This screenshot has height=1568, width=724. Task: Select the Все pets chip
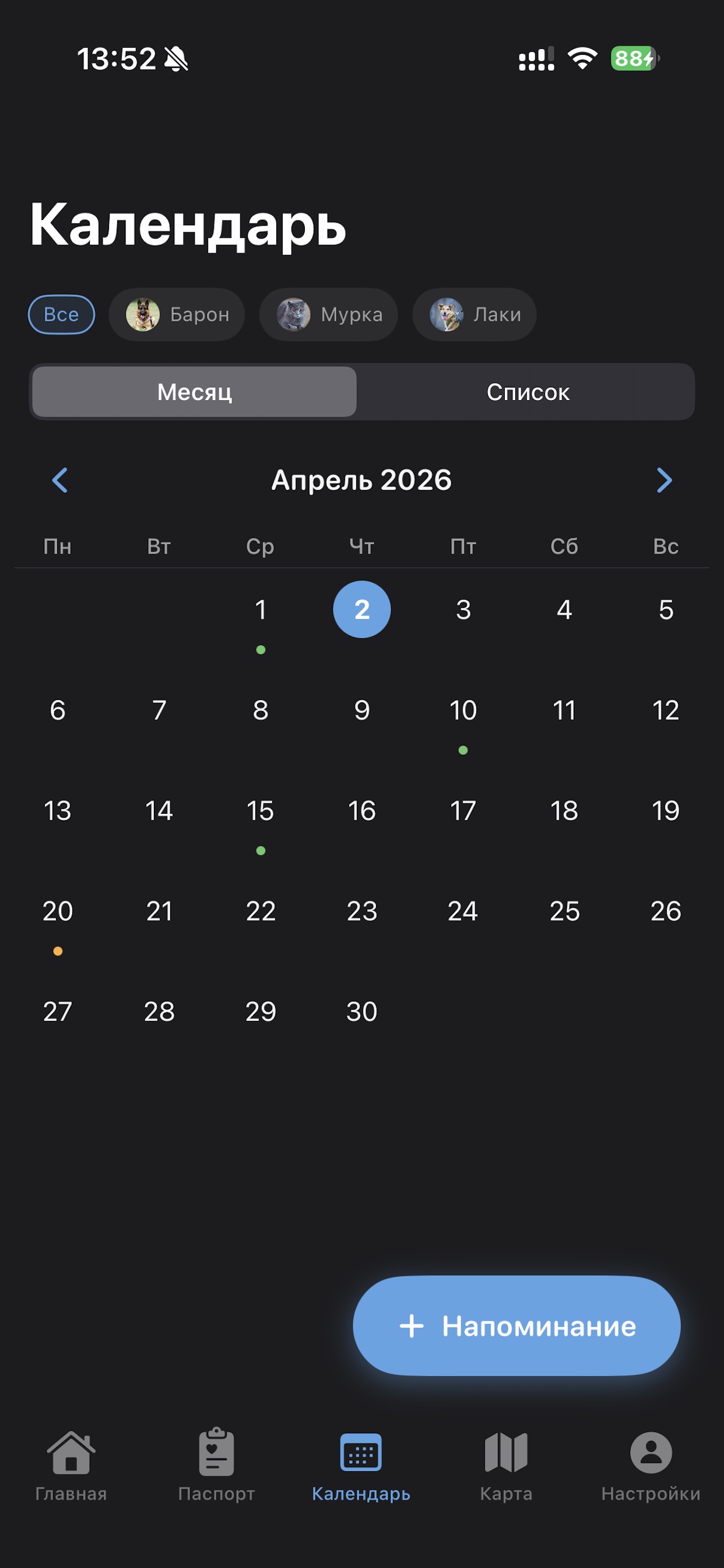[61, 314]
